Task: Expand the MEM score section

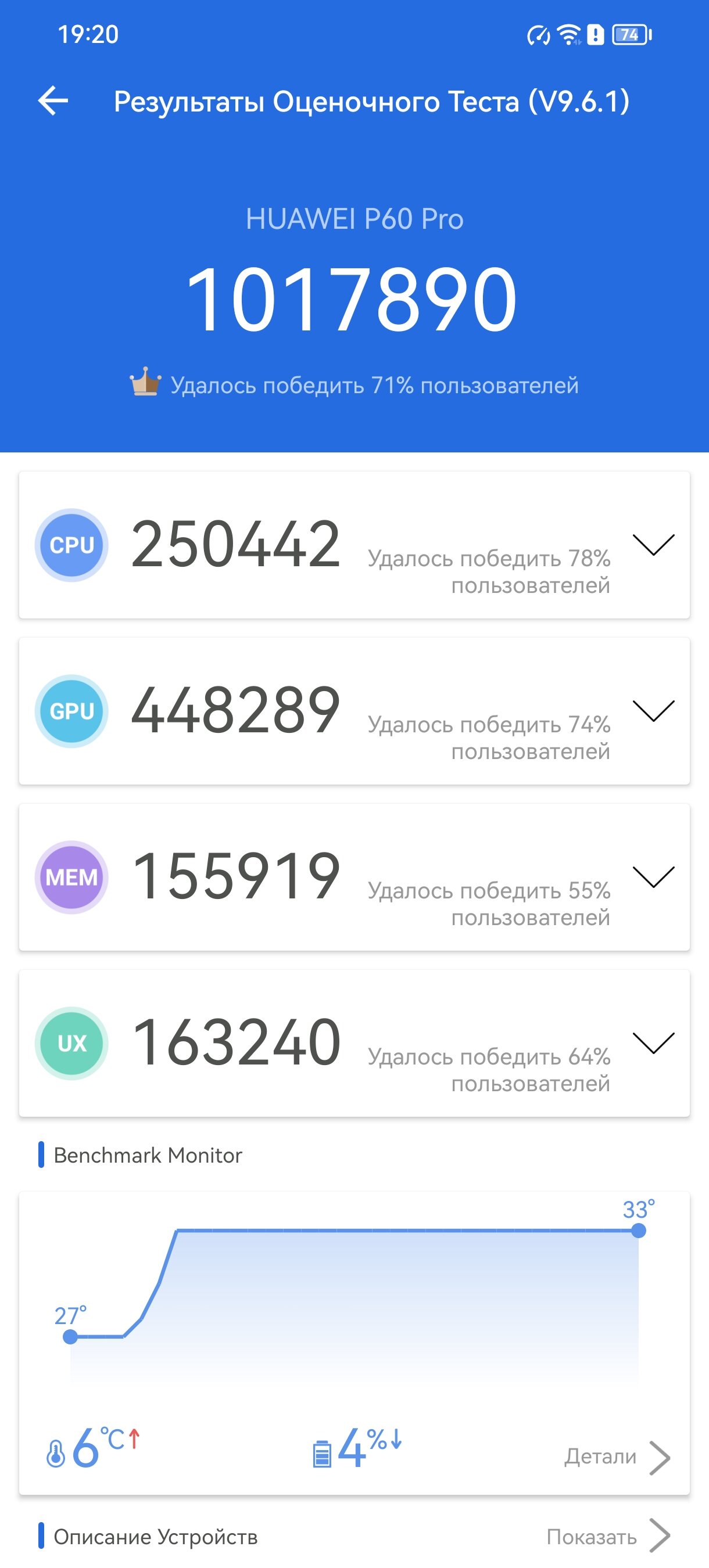Action: 653,876
